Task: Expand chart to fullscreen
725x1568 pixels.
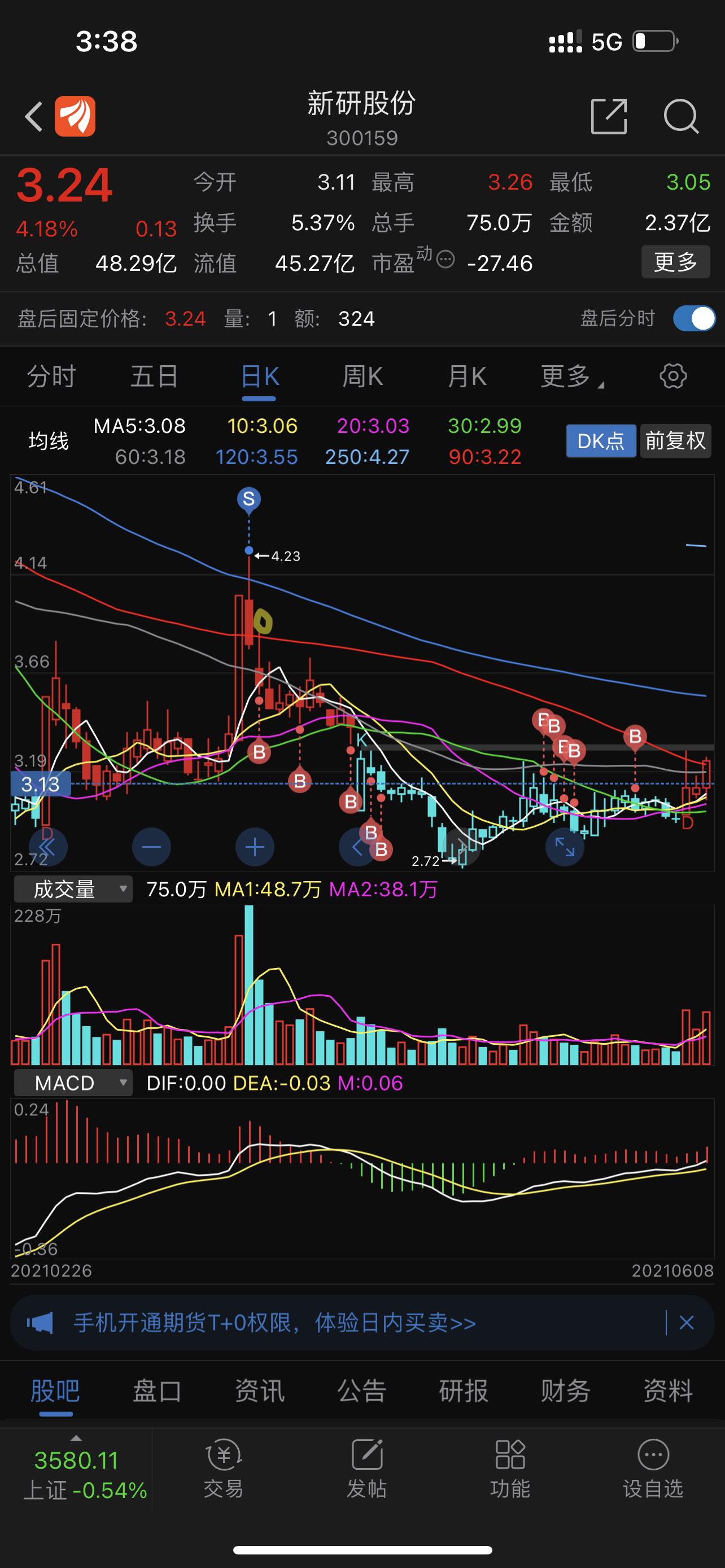Action: point(564,847)
